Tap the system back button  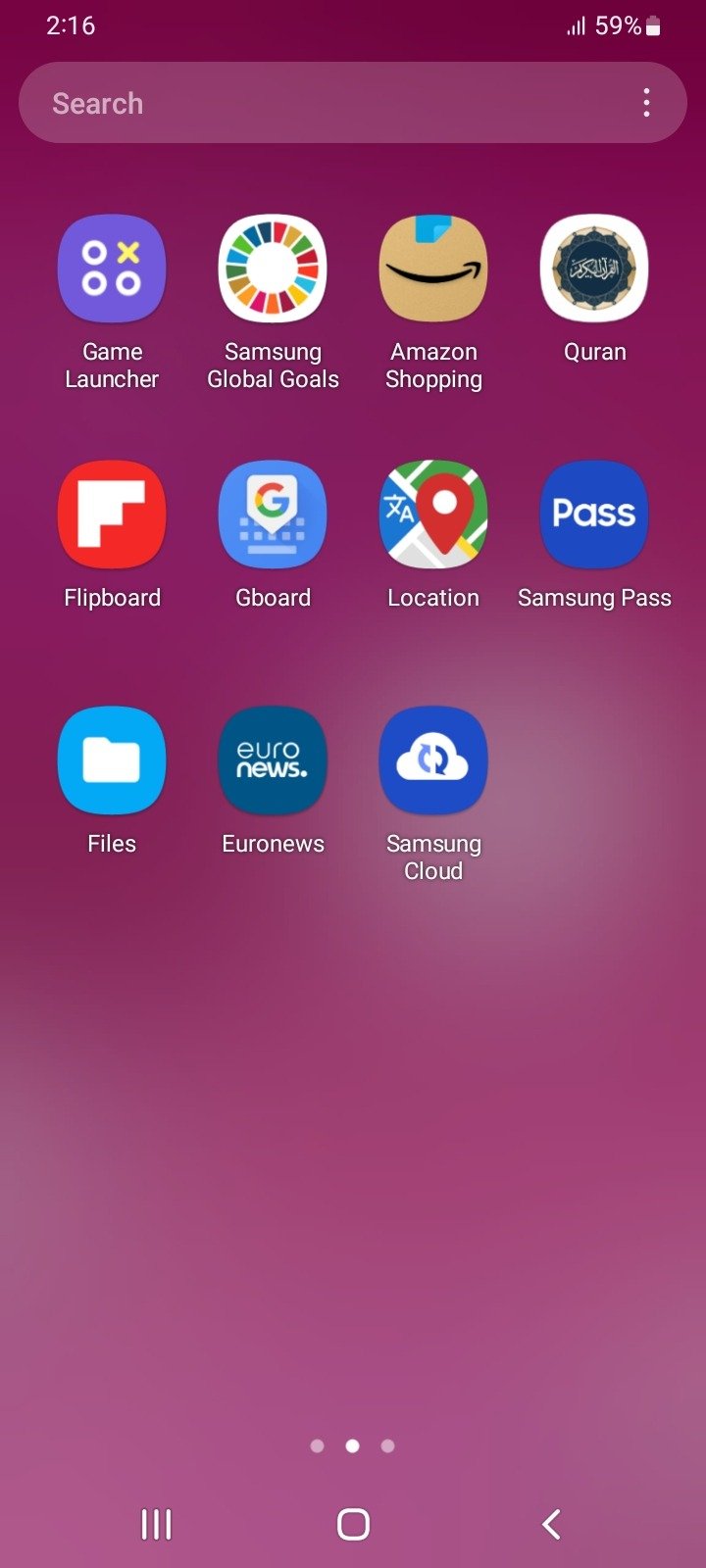(x=551, y=1524)
